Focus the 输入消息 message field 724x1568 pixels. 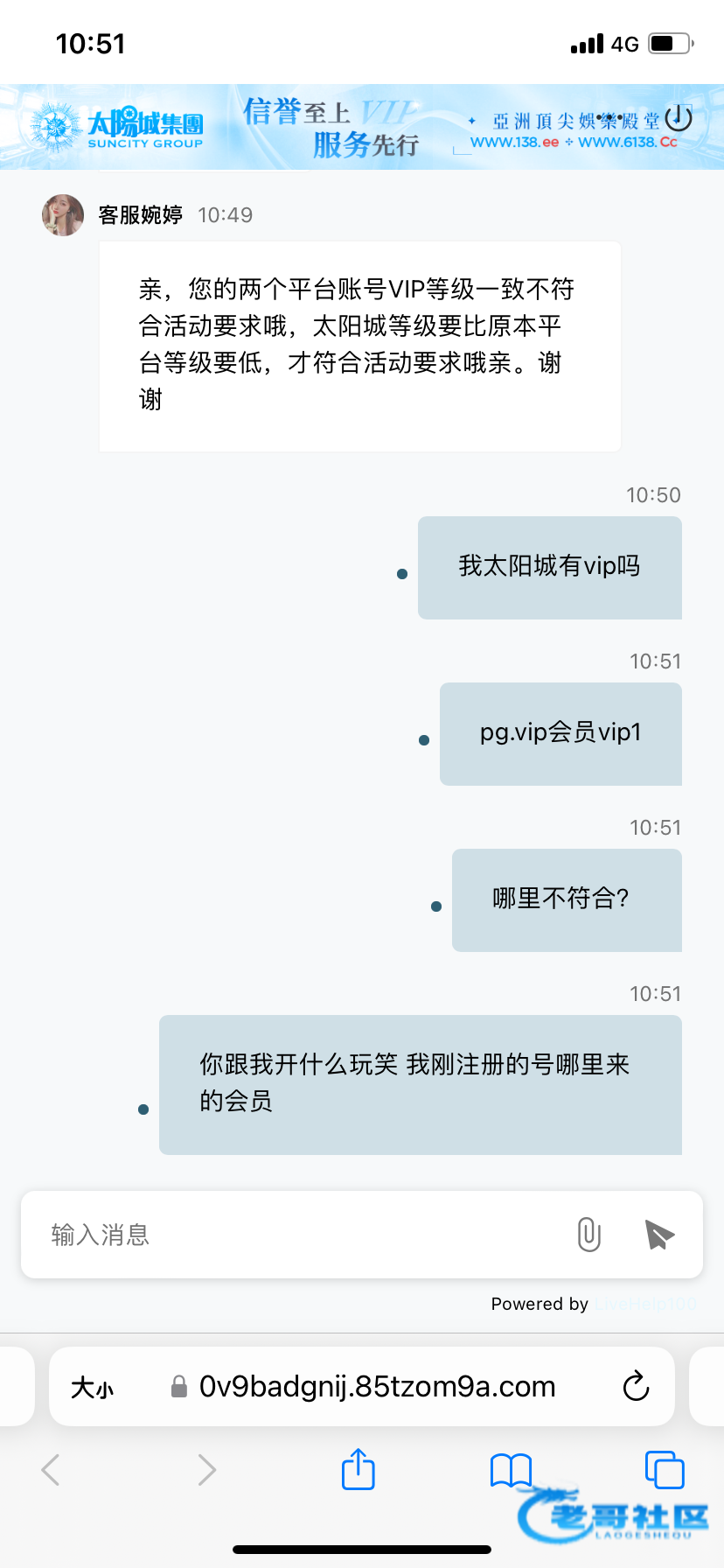click(x=297, y=1235)
